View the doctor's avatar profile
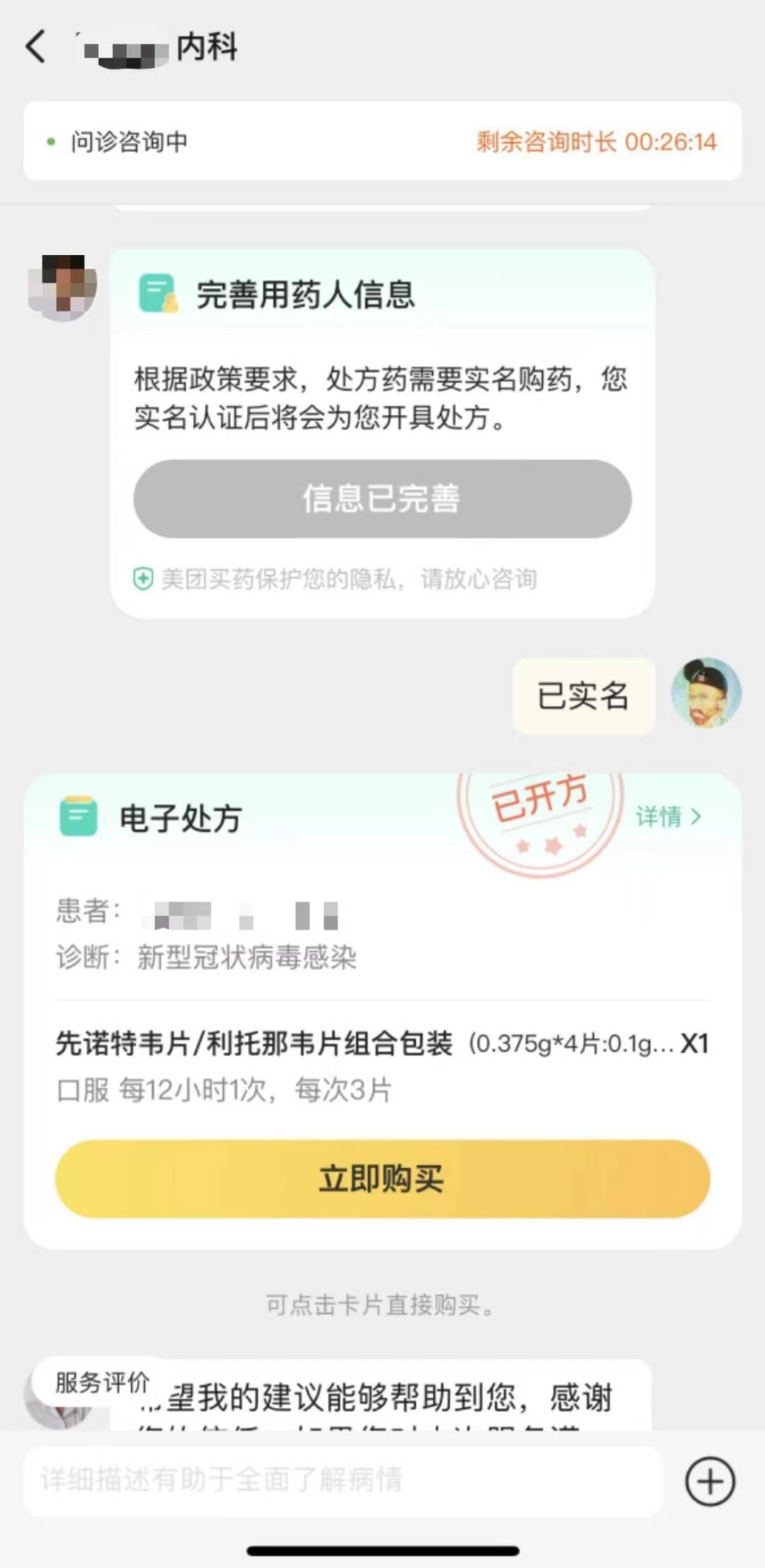 62,288
